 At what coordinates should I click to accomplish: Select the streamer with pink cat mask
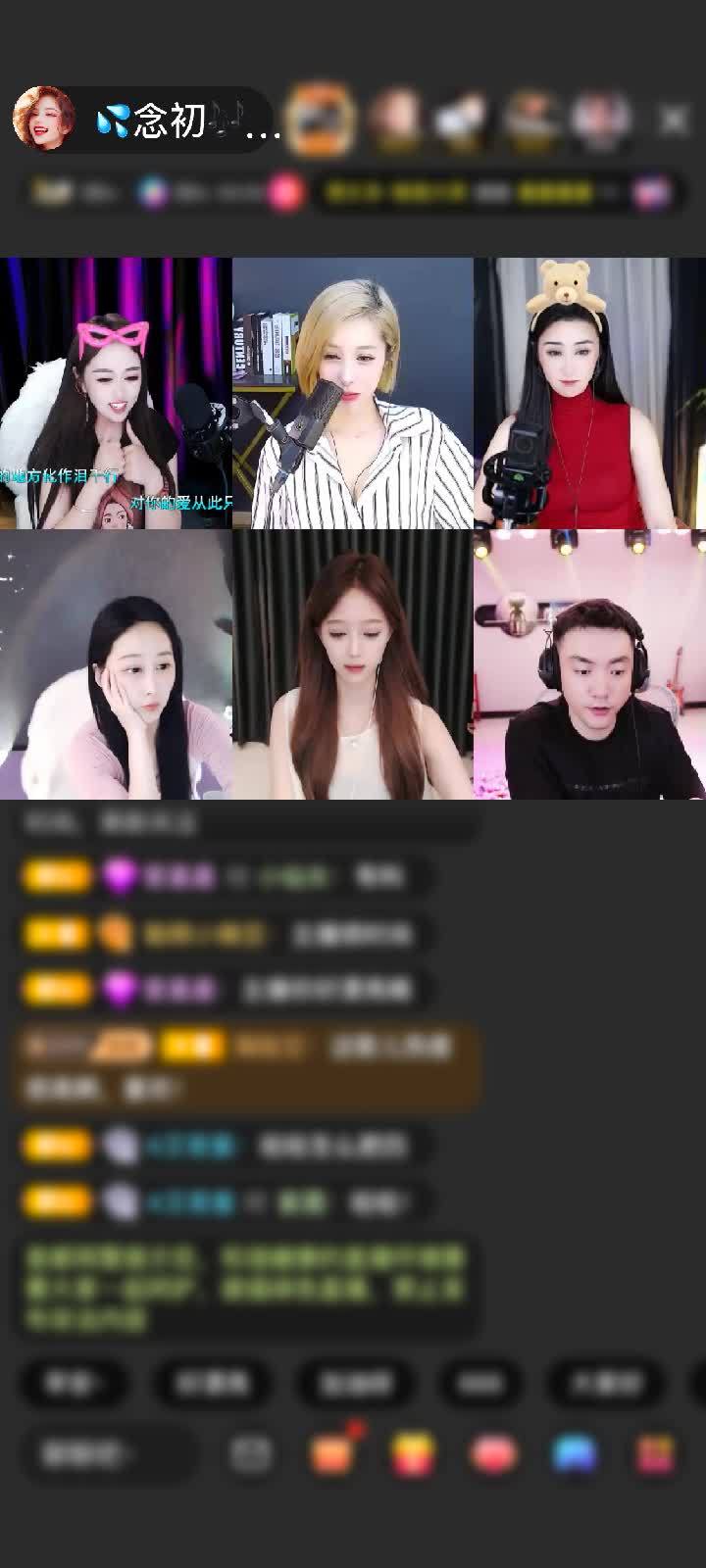116,393
